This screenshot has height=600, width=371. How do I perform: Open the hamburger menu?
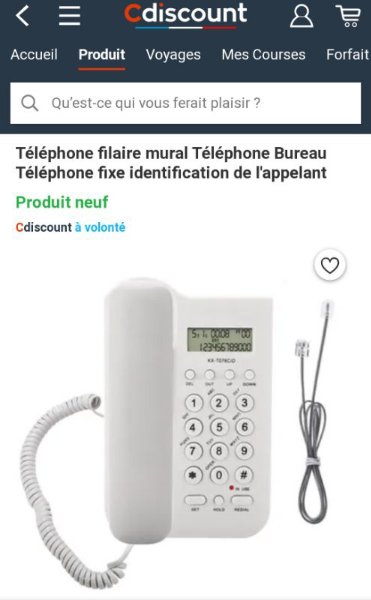point(69,16)
